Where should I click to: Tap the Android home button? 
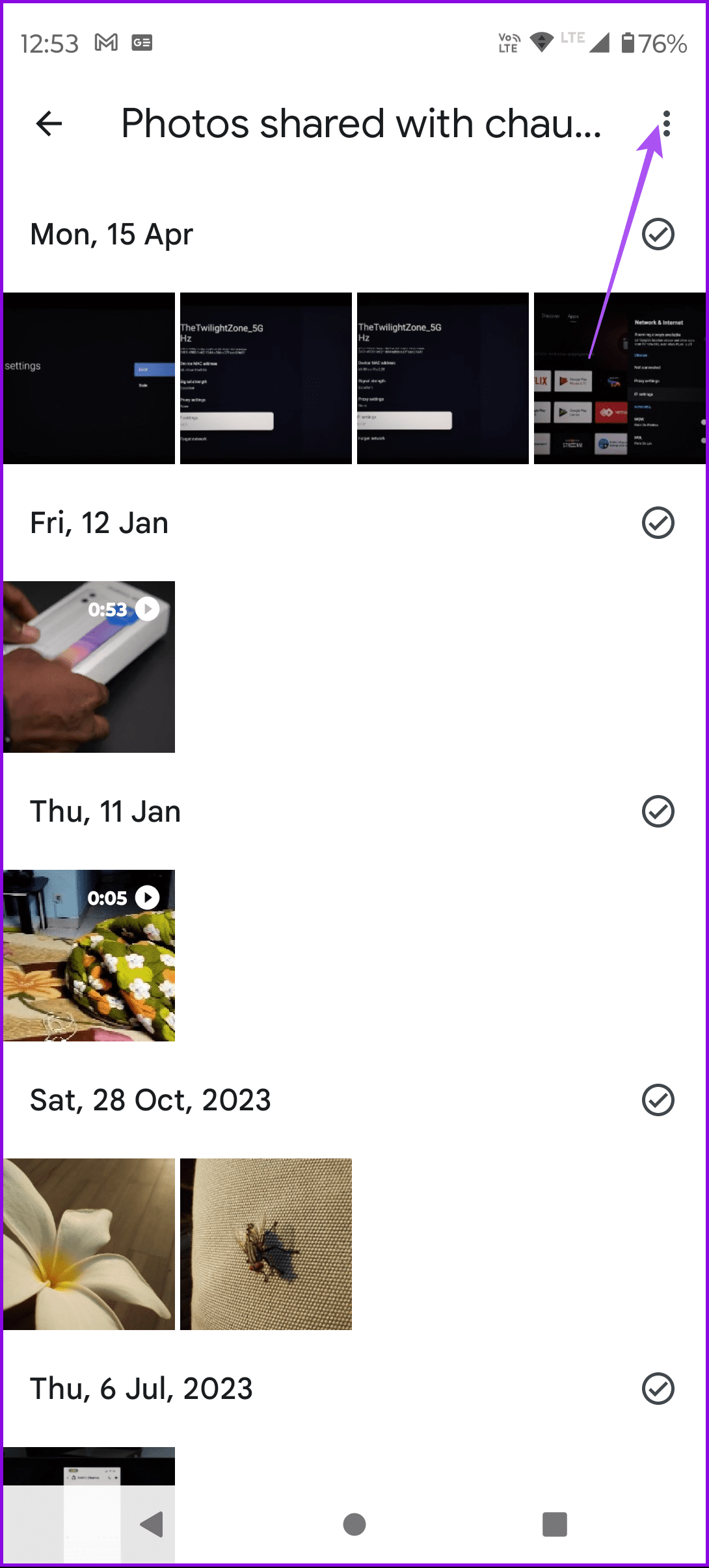tap(354, 1524)
